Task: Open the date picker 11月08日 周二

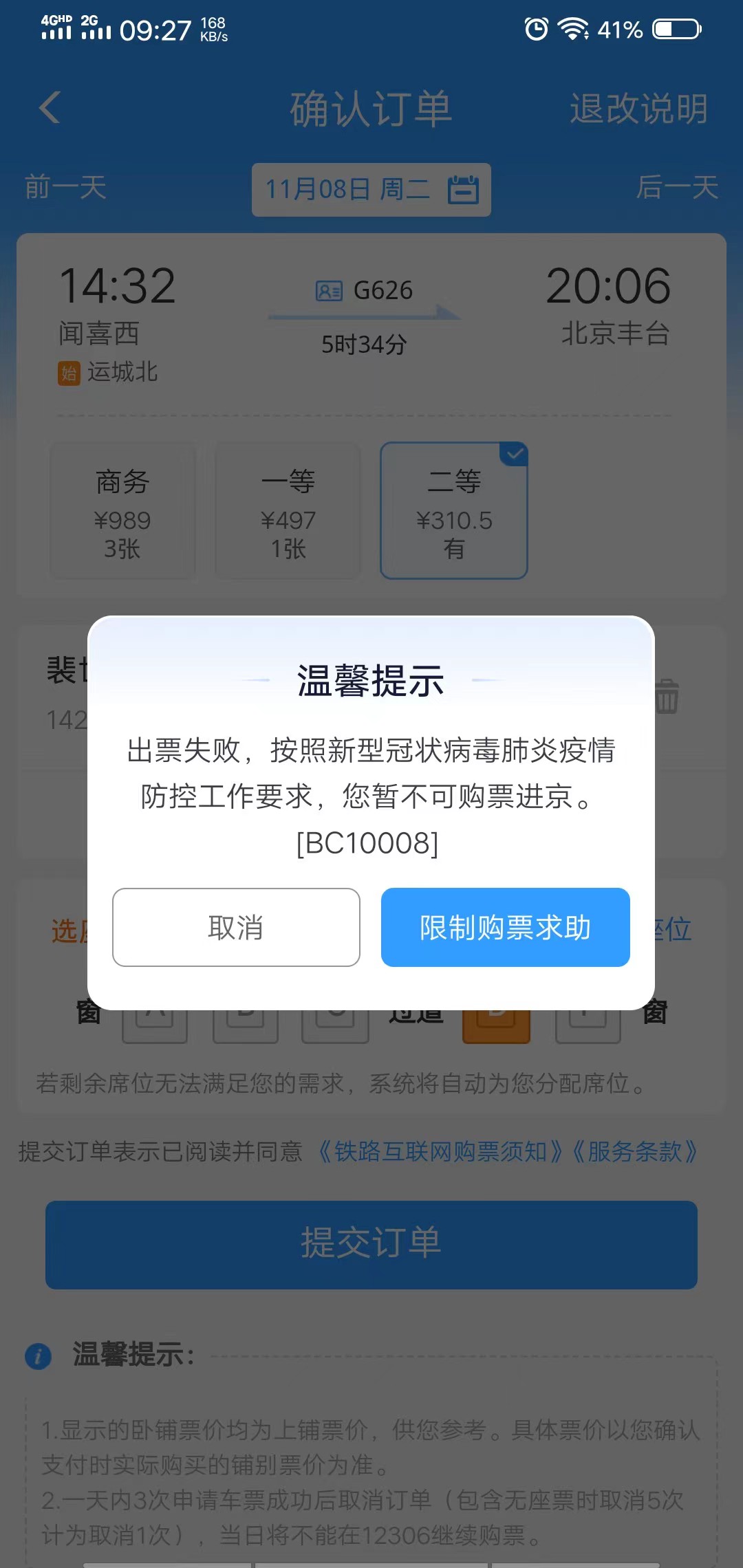Action: tap(371, 190)
